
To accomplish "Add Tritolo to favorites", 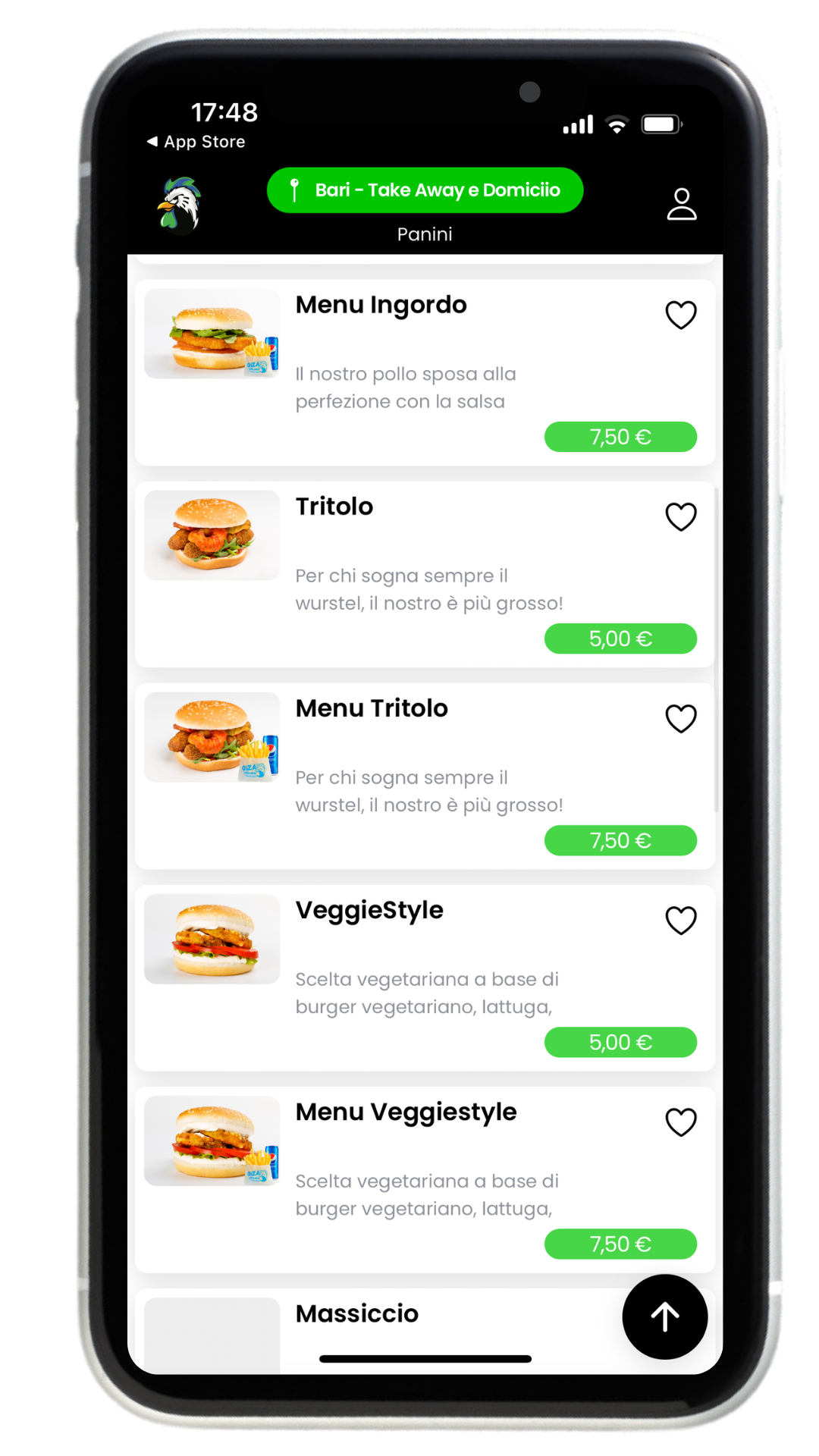I will (681, 516).
